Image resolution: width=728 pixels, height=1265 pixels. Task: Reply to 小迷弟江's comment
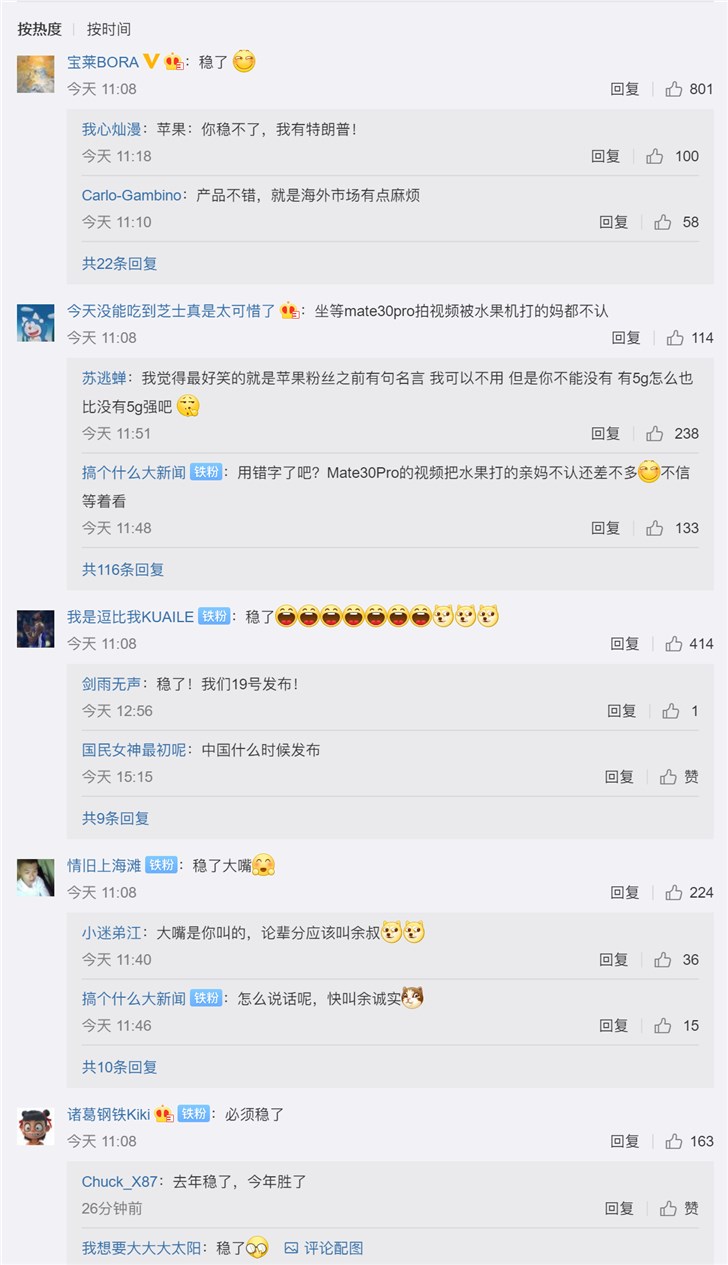[613, 959]
